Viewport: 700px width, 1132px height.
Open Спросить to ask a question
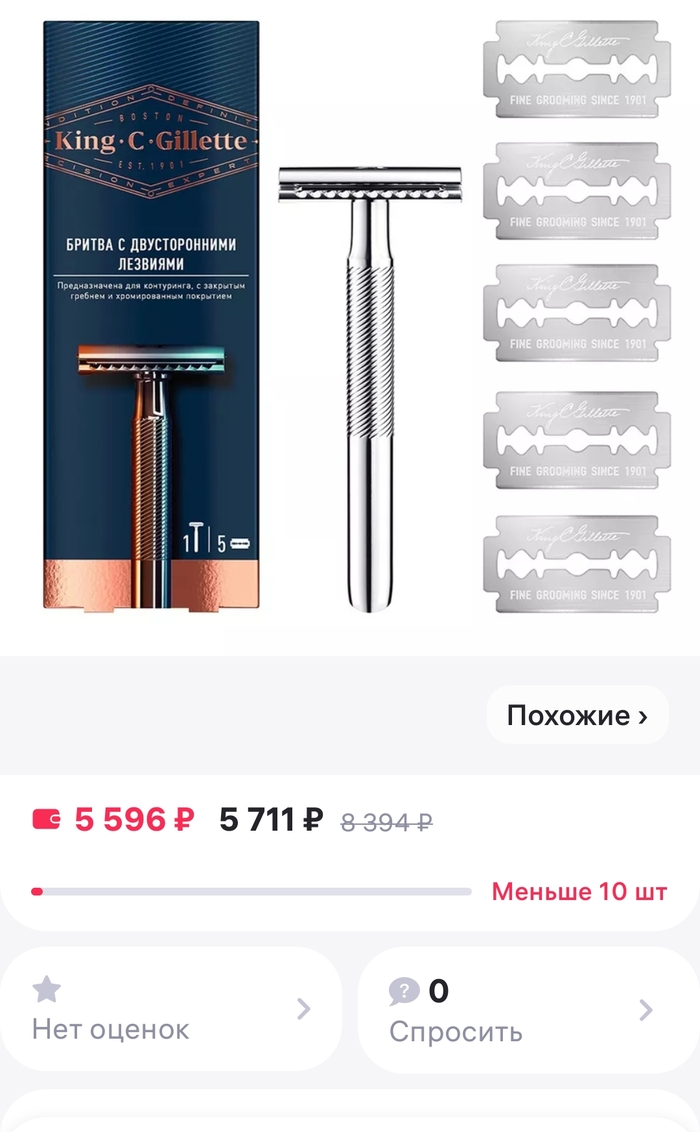pos(527,1010)
